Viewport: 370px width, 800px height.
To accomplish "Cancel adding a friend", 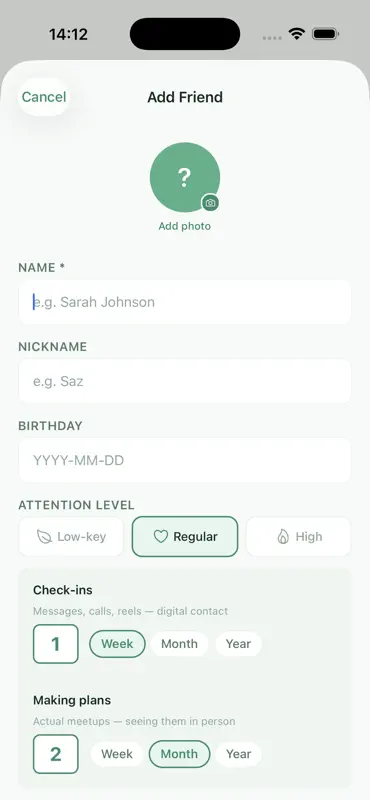I will (44, 97).
